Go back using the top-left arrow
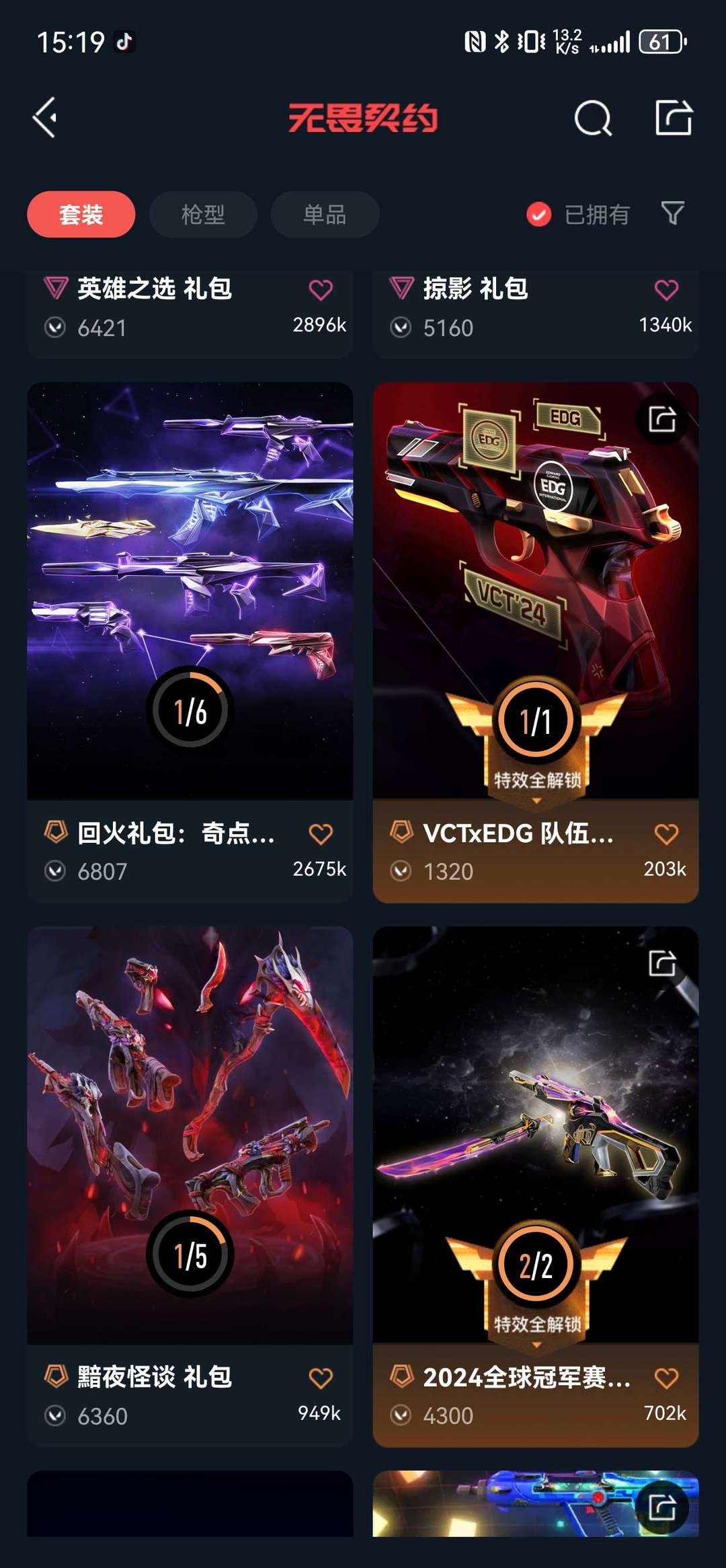Screen dimensions: 726x1568 (x=45, y=118)
